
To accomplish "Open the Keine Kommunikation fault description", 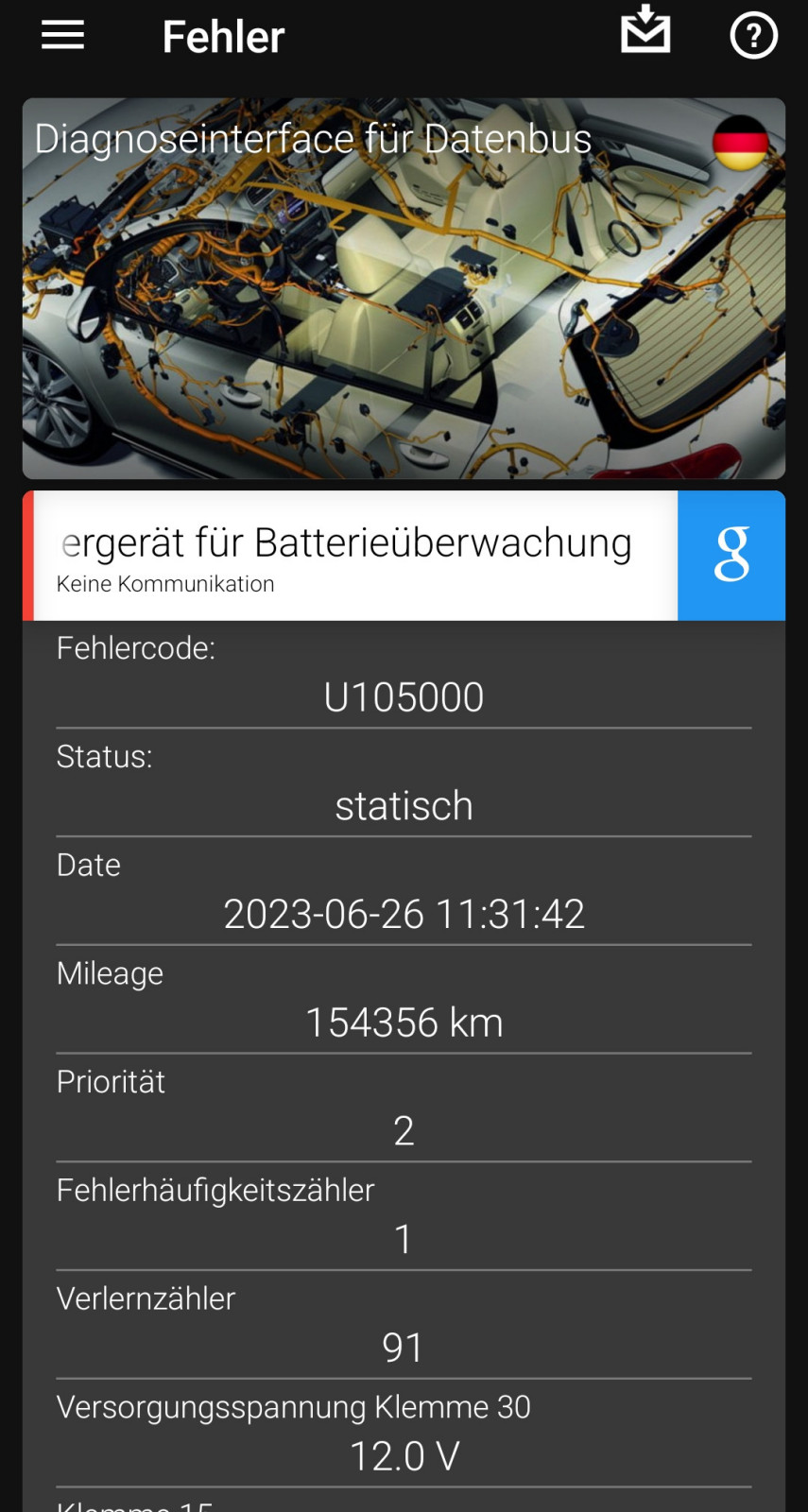I will coord(165,584).
